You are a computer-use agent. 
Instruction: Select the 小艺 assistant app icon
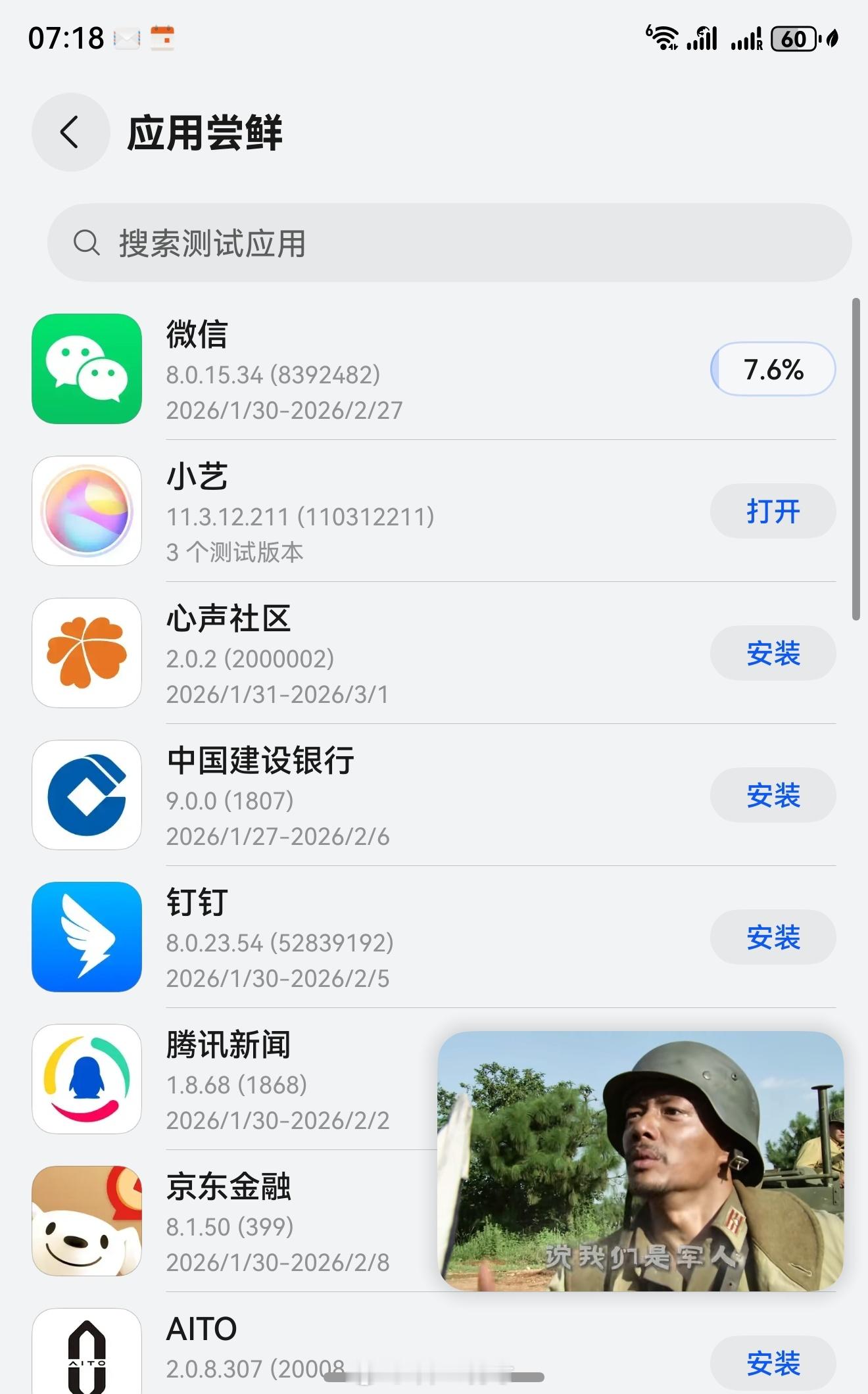click(x=86, y=511)
